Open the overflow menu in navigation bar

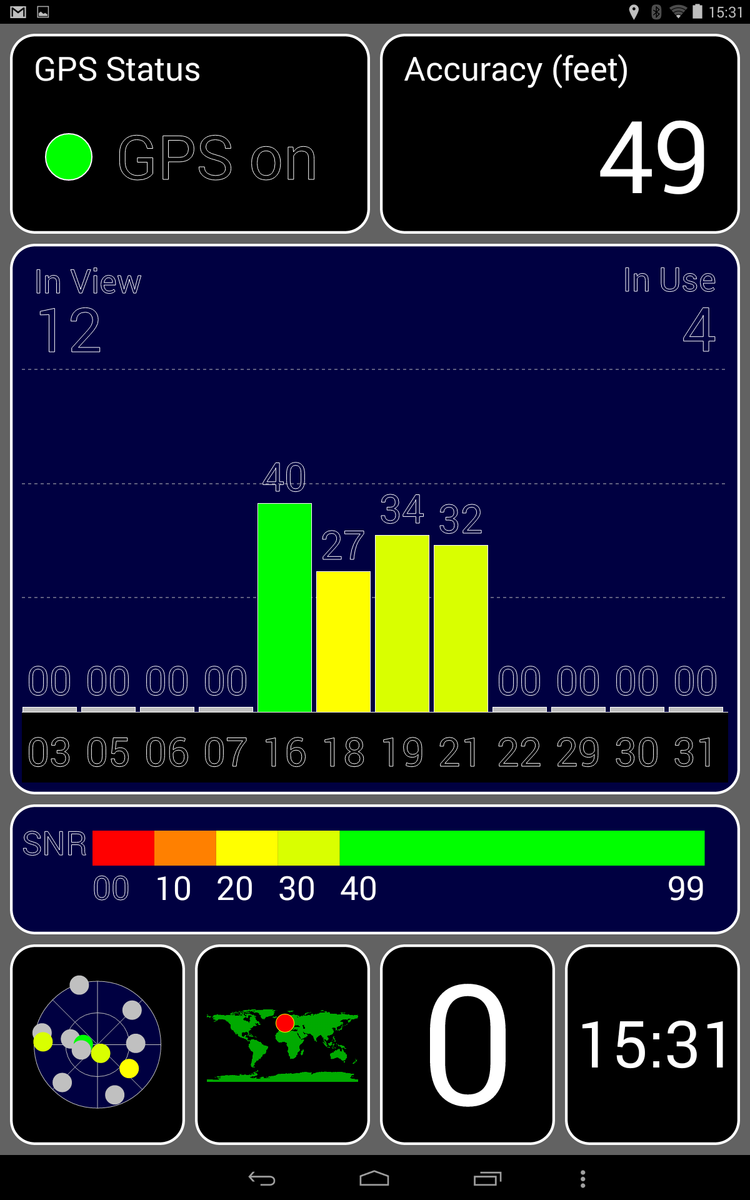click(583, 1179)
